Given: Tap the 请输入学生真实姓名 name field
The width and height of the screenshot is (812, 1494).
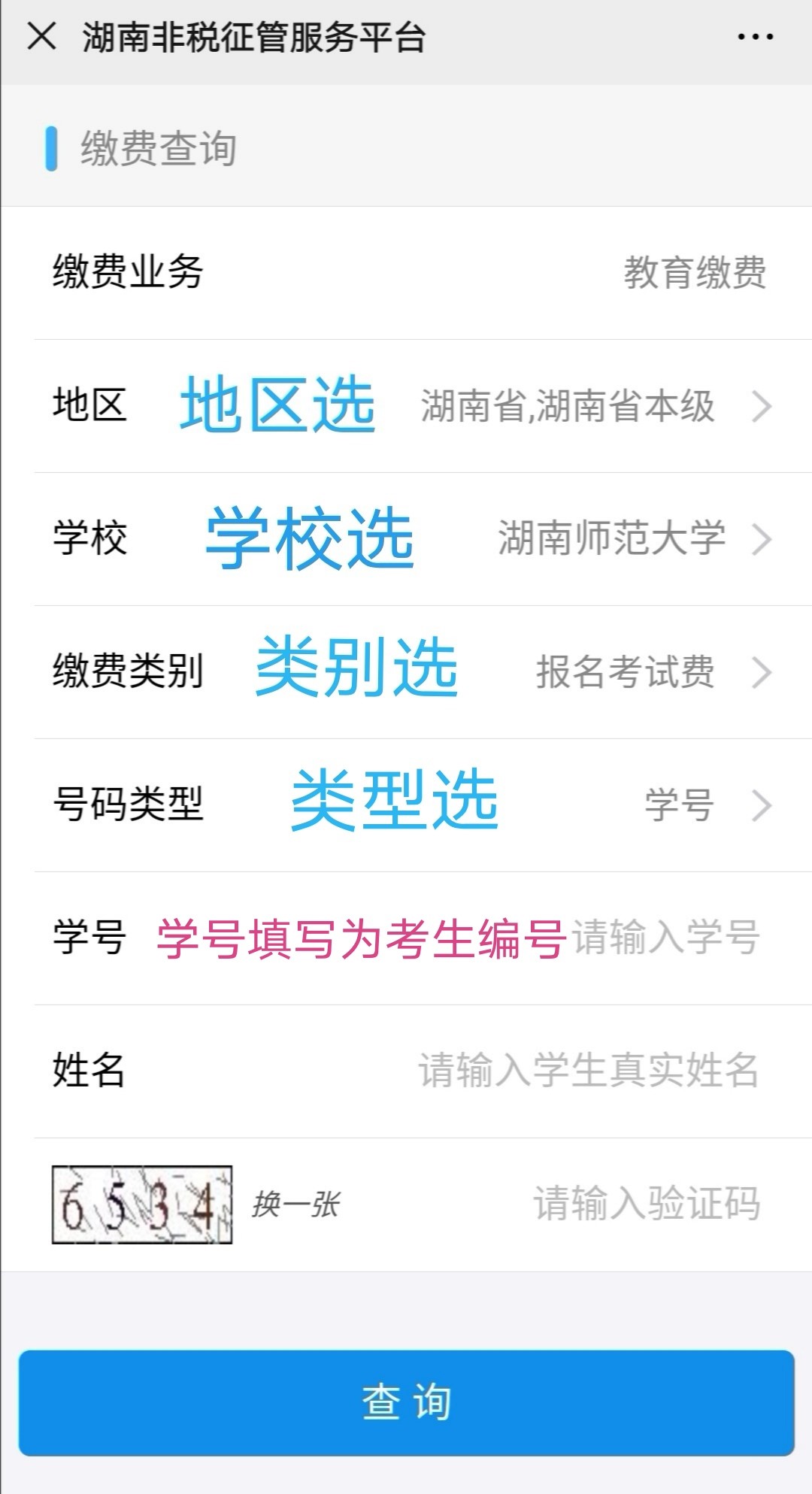Looking at the screenshot, I should 588,1071.
